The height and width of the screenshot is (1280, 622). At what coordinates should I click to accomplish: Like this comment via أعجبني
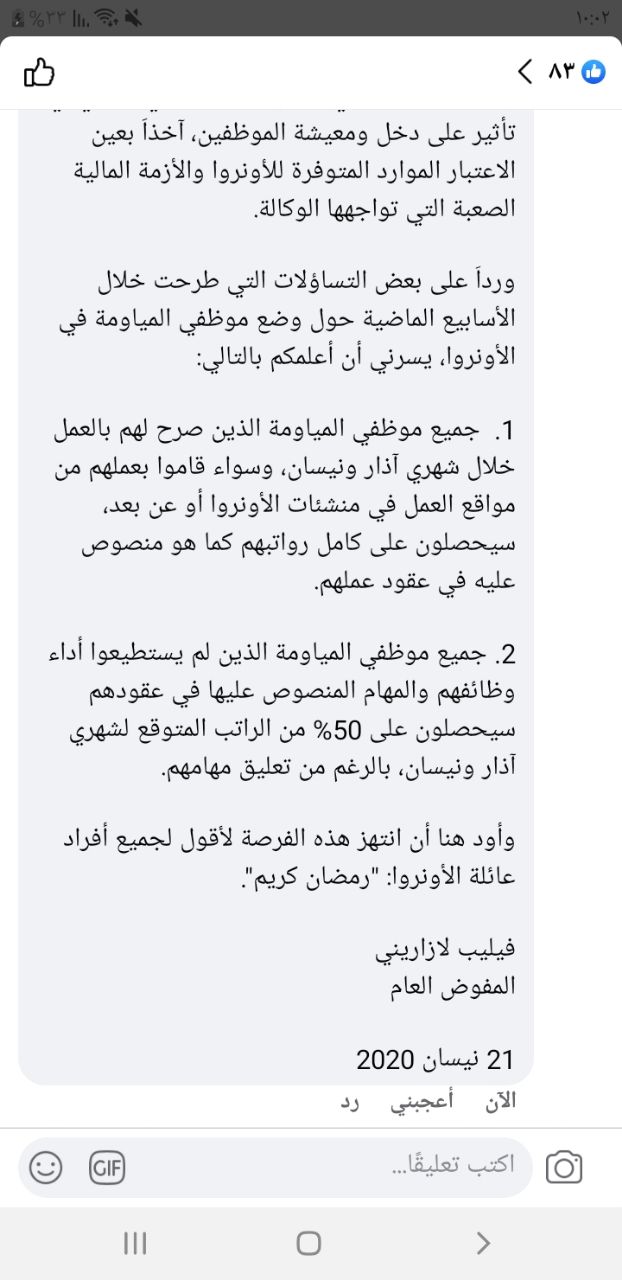[434, 1102]
